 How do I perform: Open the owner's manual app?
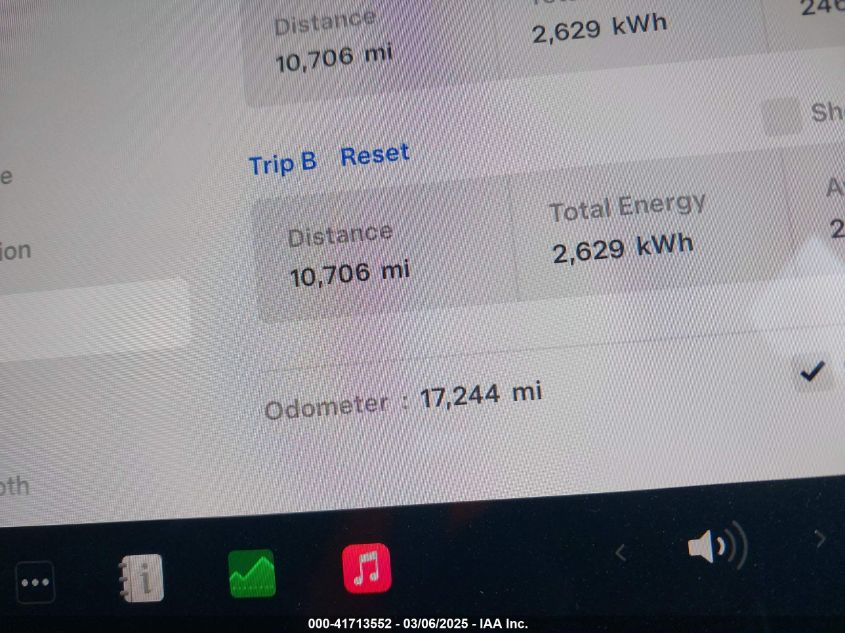pos(140,577)
